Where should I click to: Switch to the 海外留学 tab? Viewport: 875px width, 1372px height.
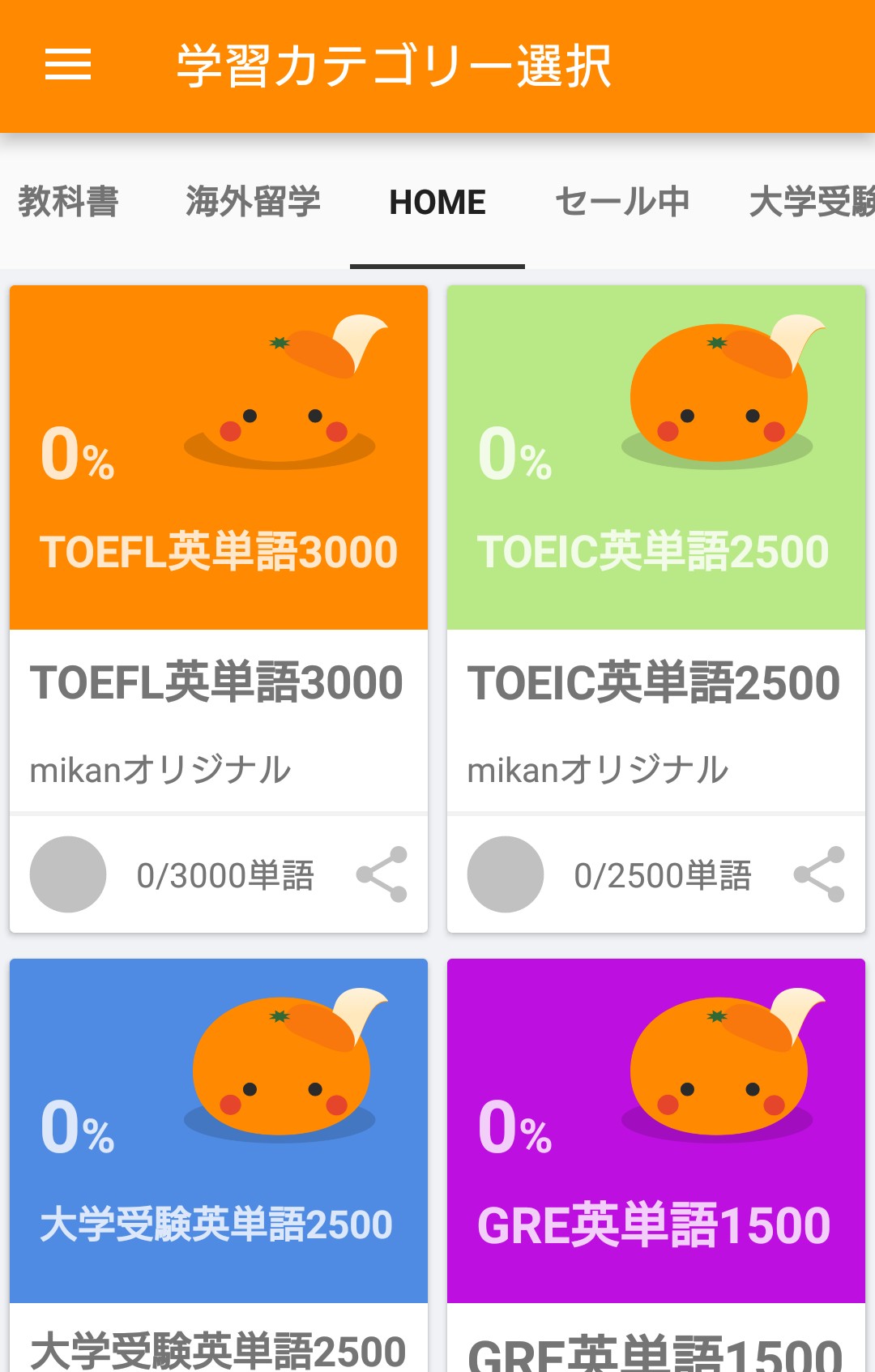coord(253,202)
